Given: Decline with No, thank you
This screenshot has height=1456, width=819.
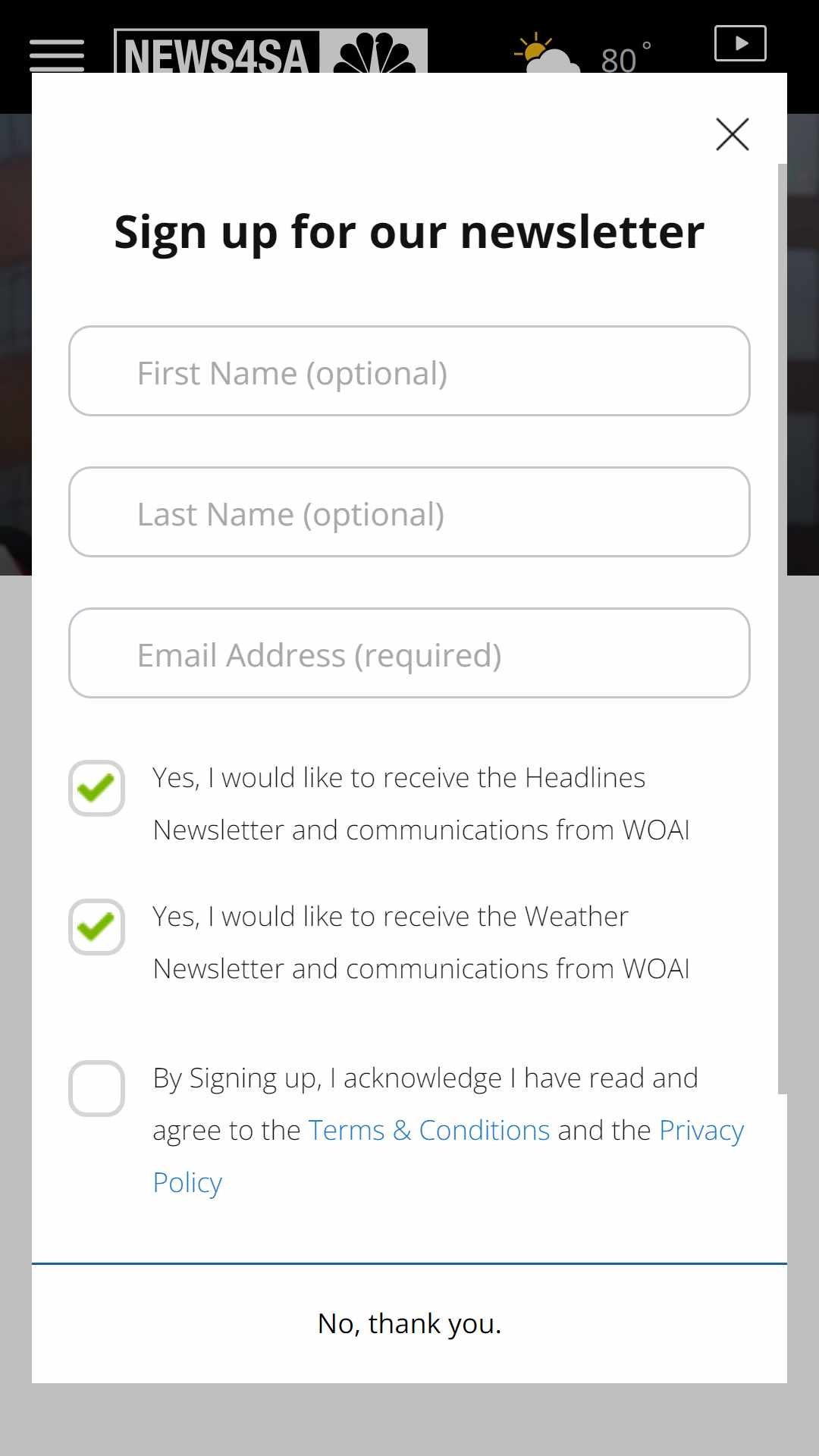Looking at the screenshot, I should 409,1324.
